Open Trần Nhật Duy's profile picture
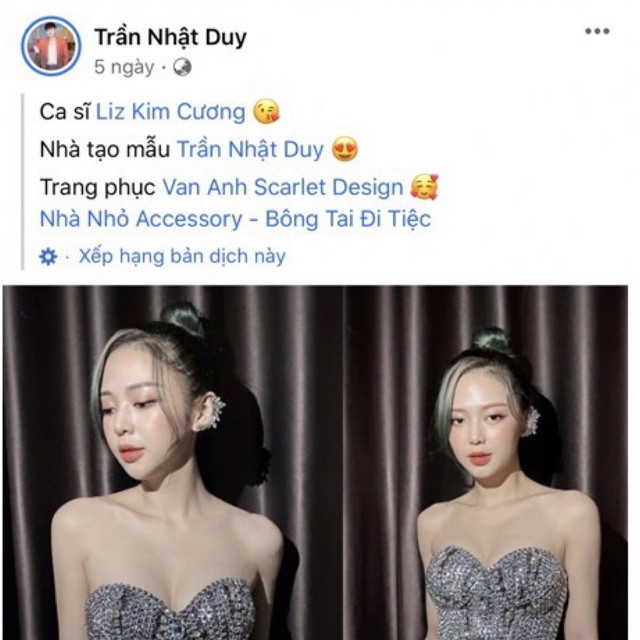The width and height of the screenshot is (640, 640). point(50,46)
